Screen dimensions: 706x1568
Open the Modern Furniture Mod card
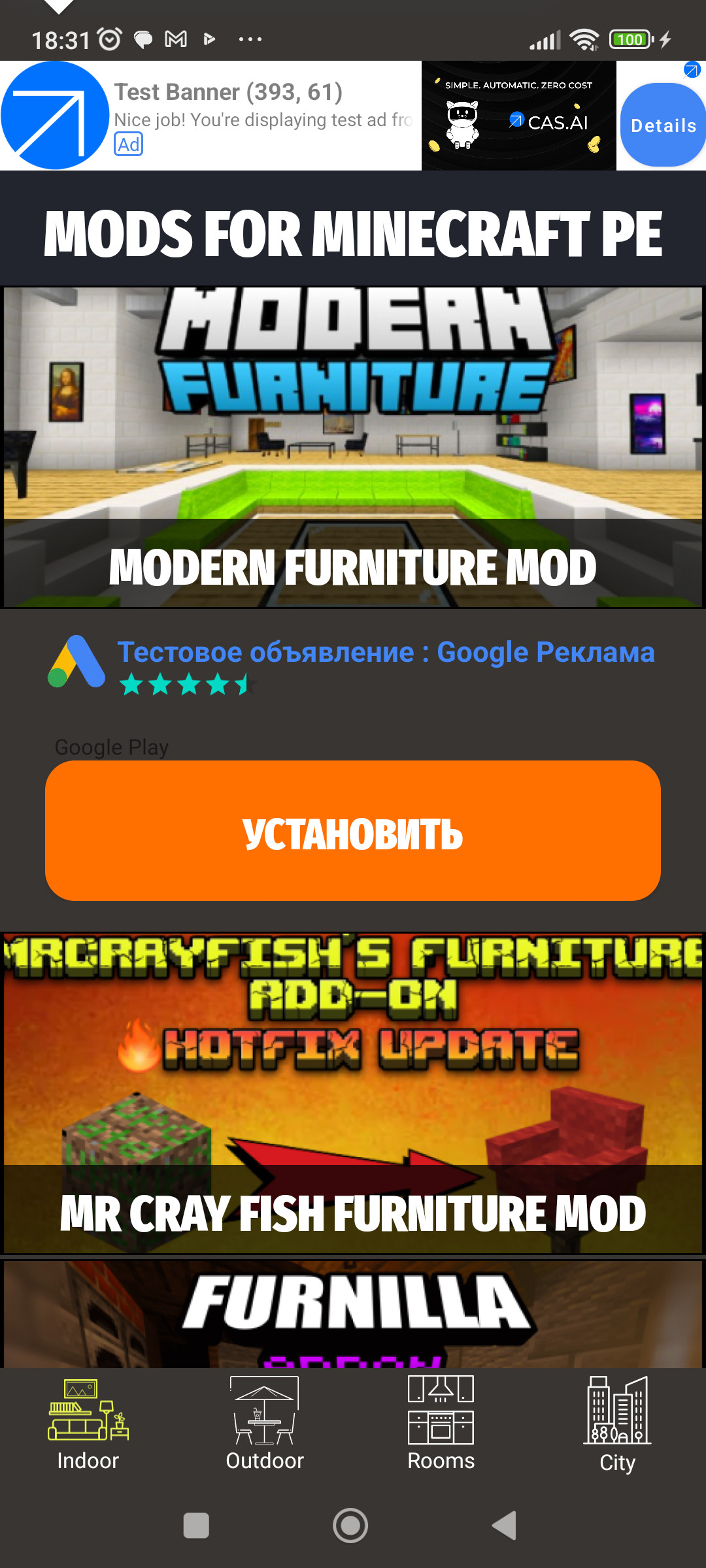coord(353,447)
